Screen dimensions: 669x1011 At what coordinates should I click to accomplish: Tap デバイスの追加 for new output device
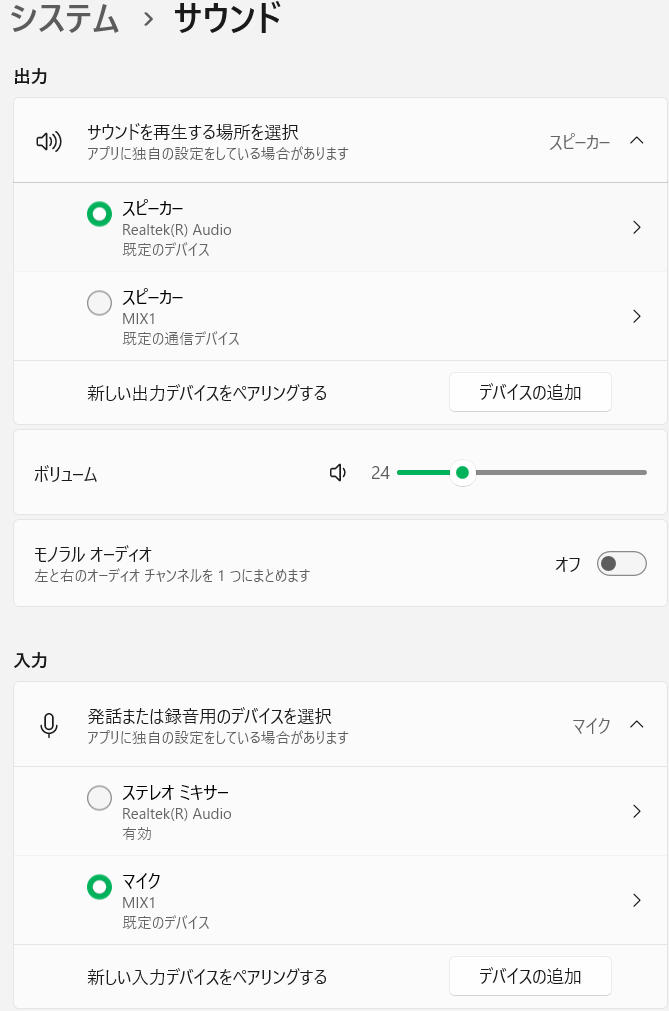[530, 392]
